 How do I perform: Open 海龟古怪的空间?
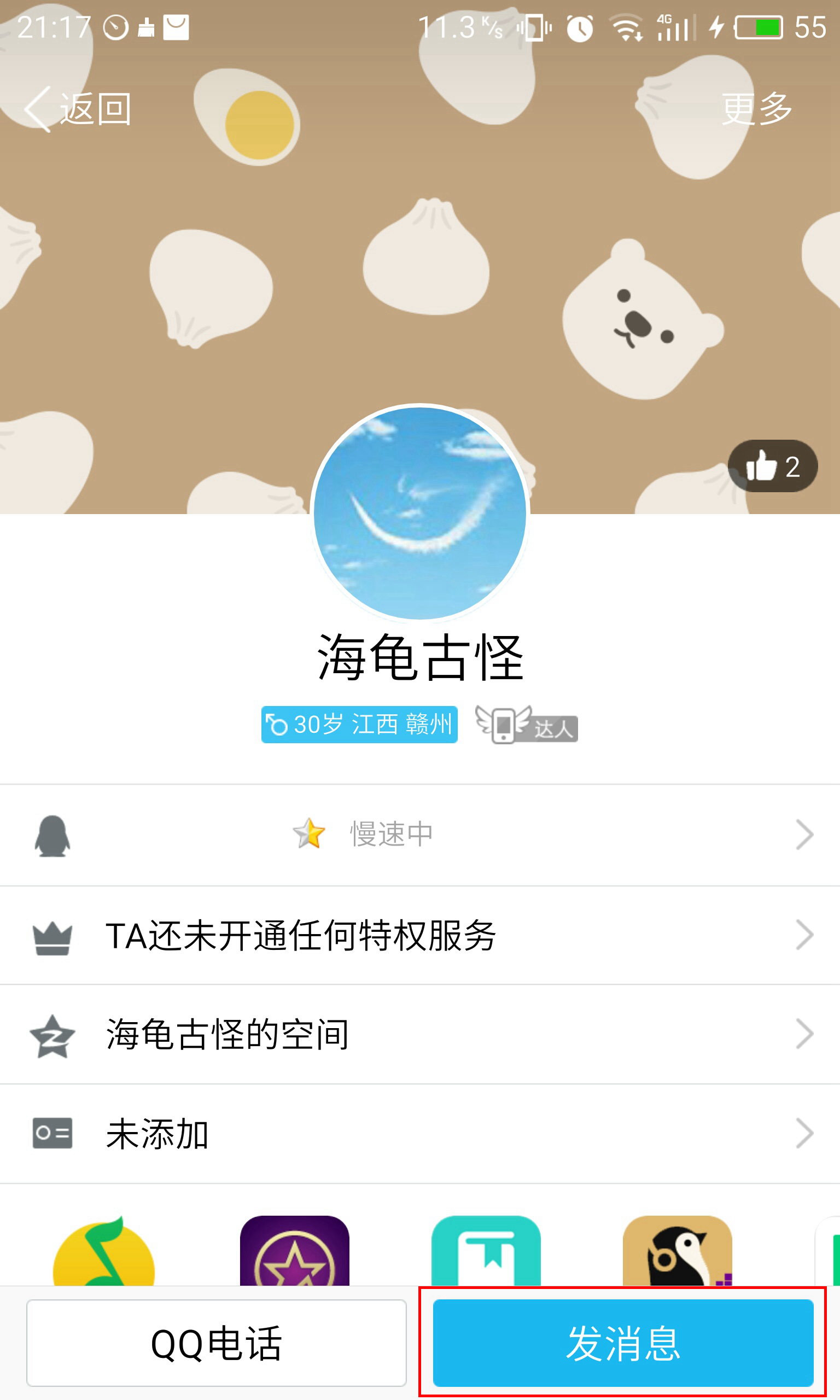pos(420,1035)
